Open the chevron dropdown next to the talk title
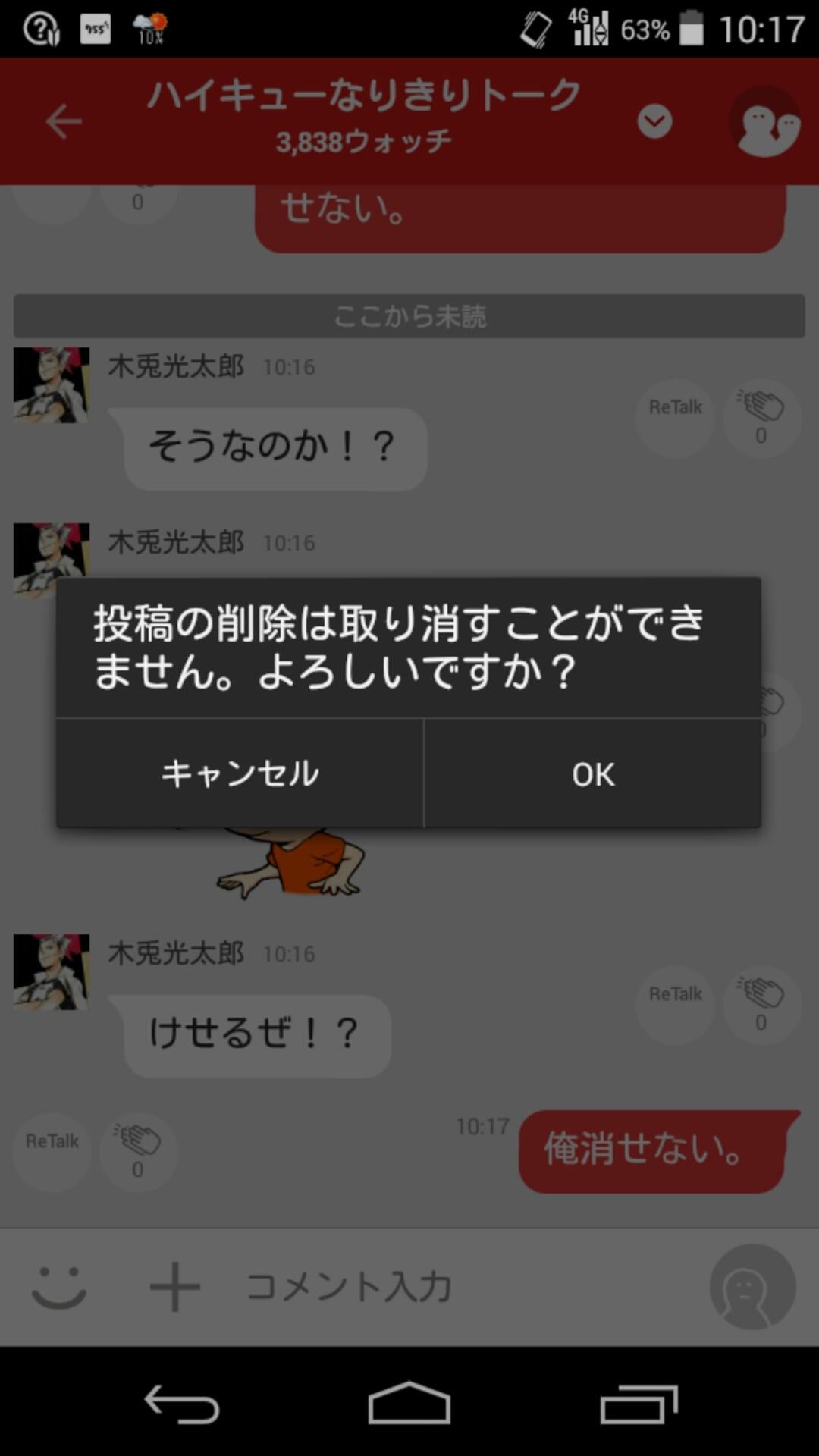The image size is (819, 1456). point(653,120)
